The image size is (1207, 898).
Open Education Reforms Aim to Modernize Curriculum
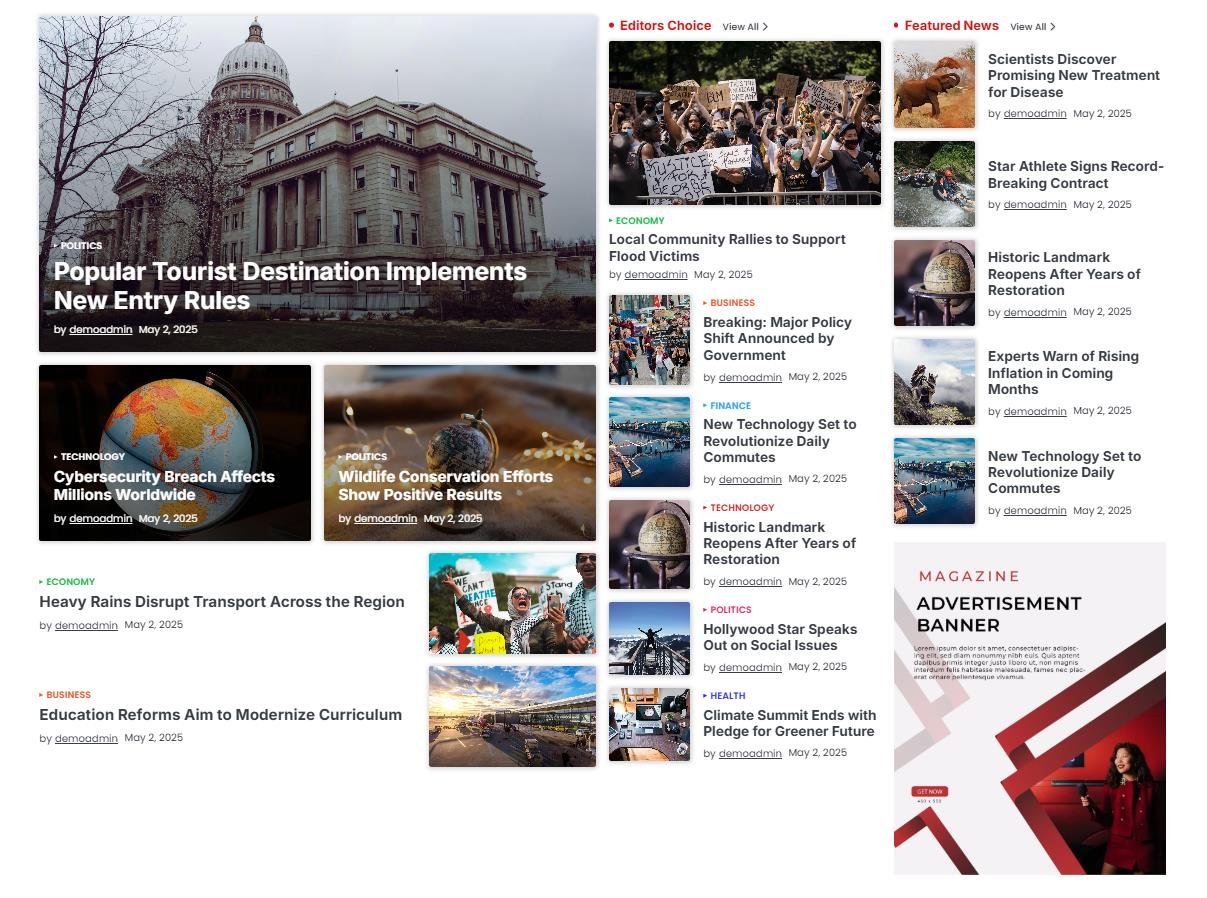pos(220,715)
